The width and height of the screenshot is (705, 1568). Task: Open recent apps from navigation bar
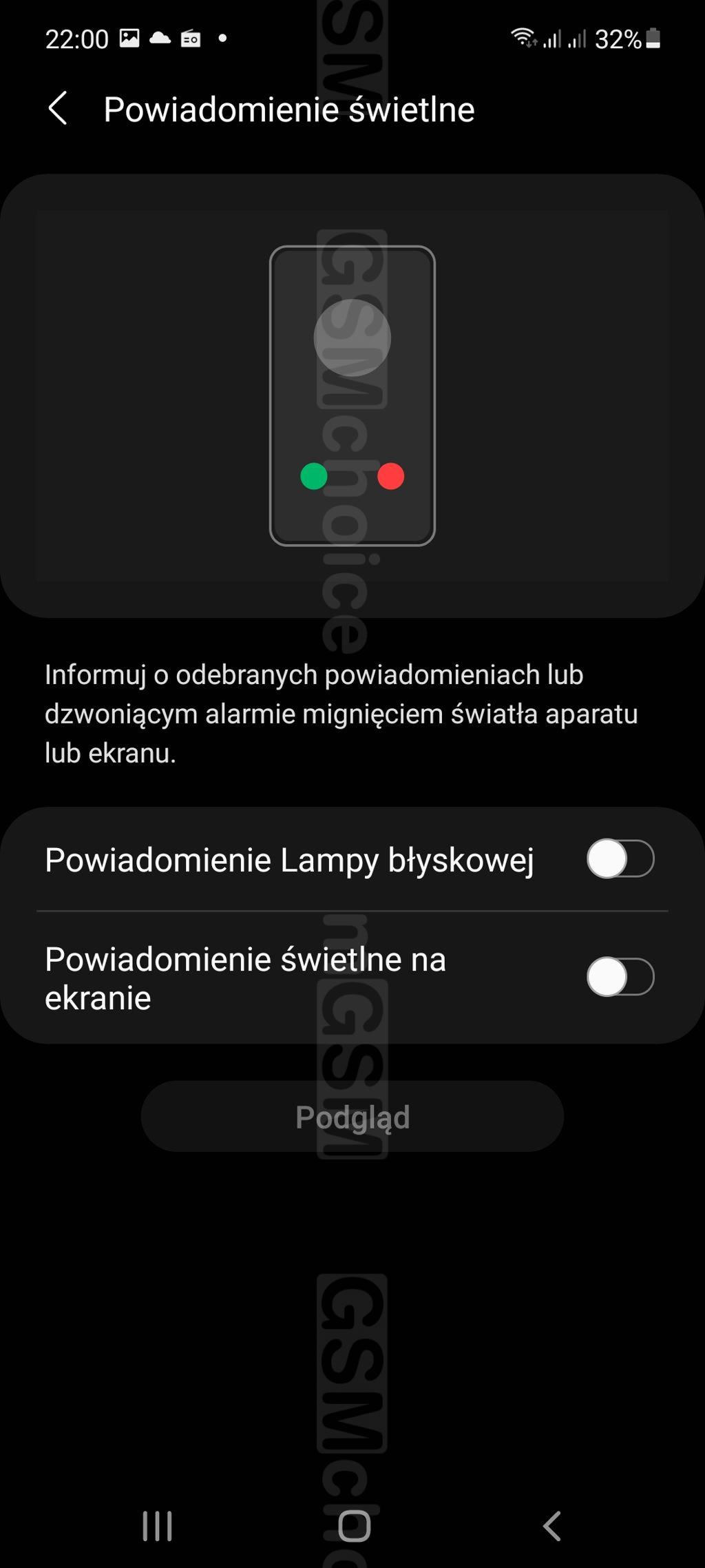tap(157, 1526)
